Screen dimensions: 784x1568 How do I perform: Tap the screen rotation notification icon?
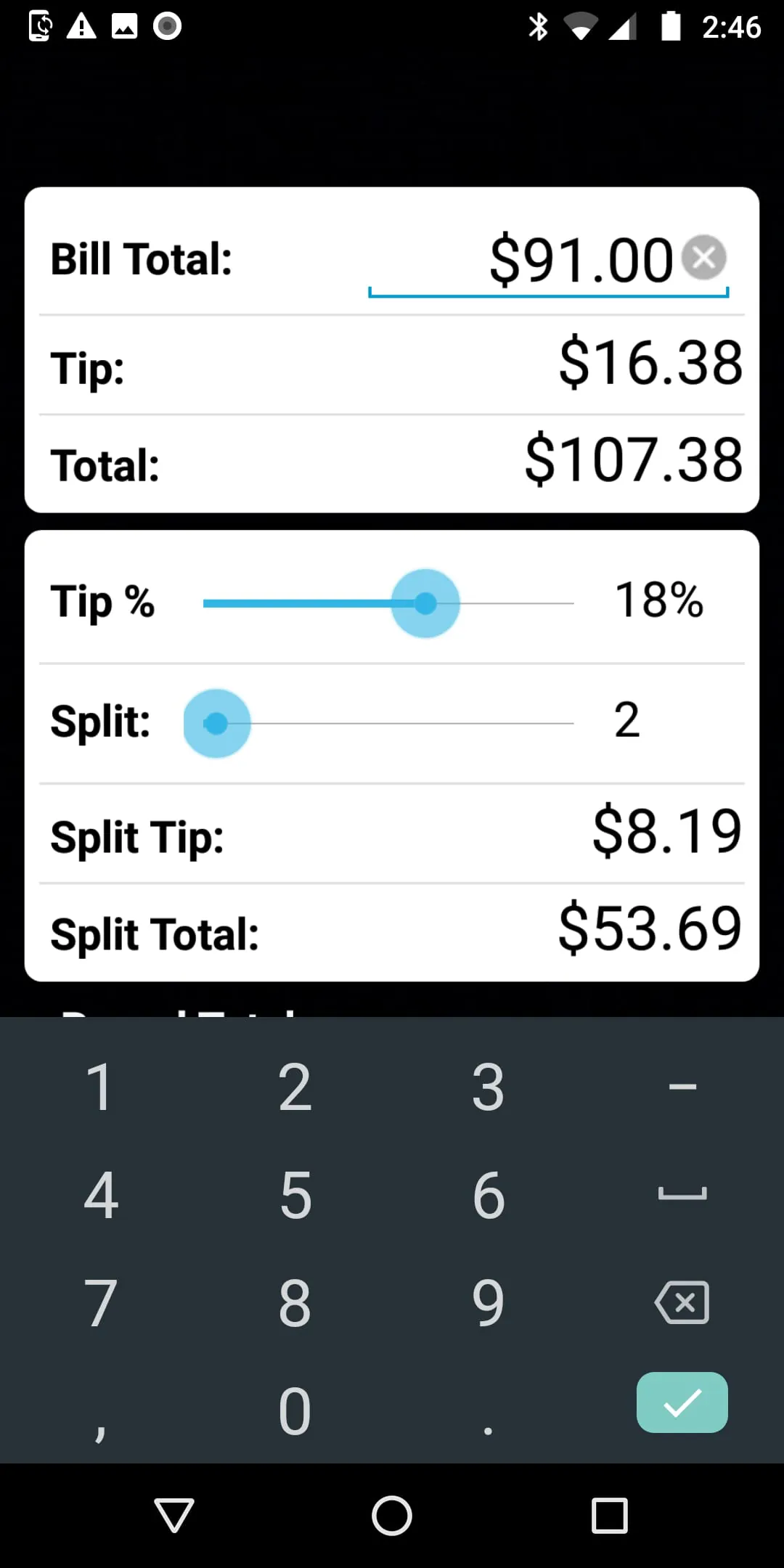pyautogui.click(x=40, y=27)
